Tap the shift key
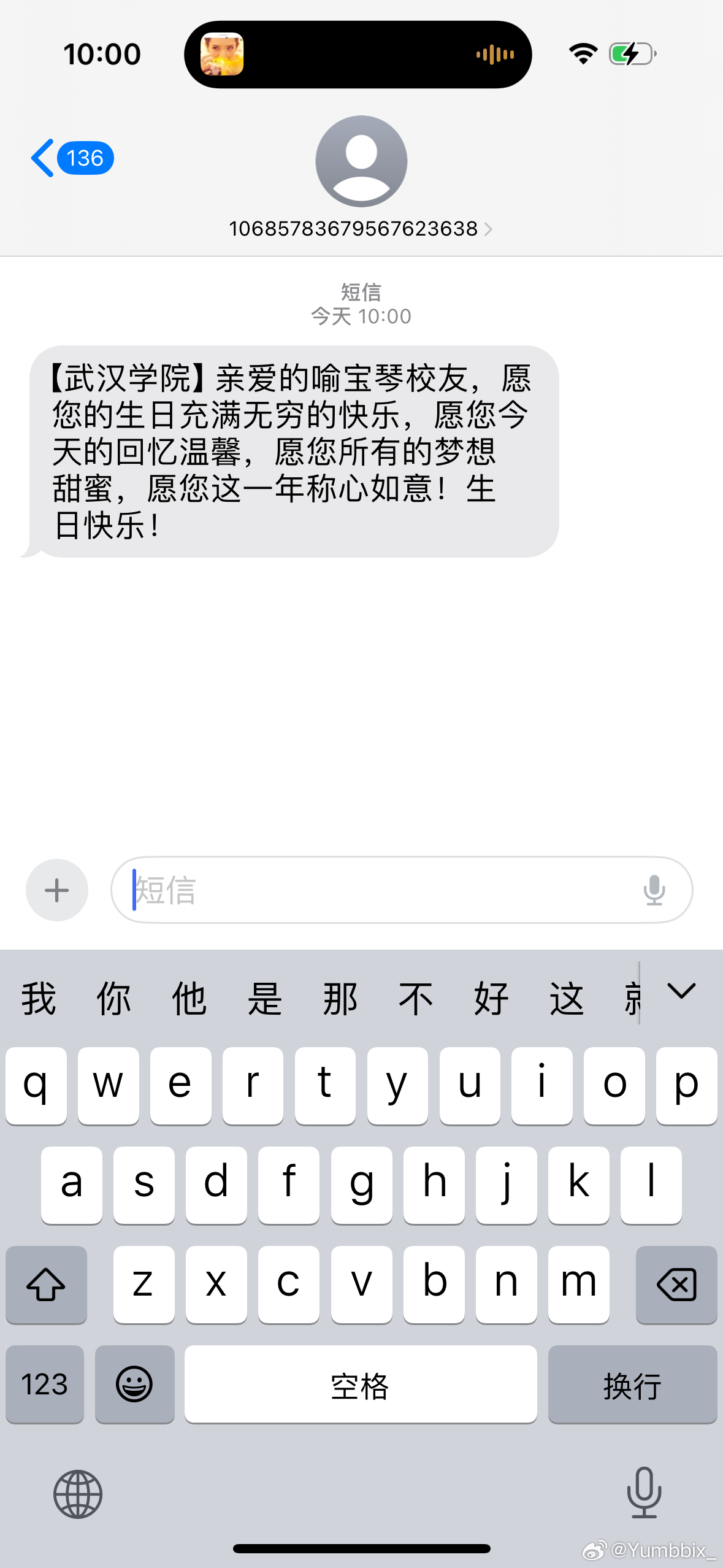 coord(46,1285)
